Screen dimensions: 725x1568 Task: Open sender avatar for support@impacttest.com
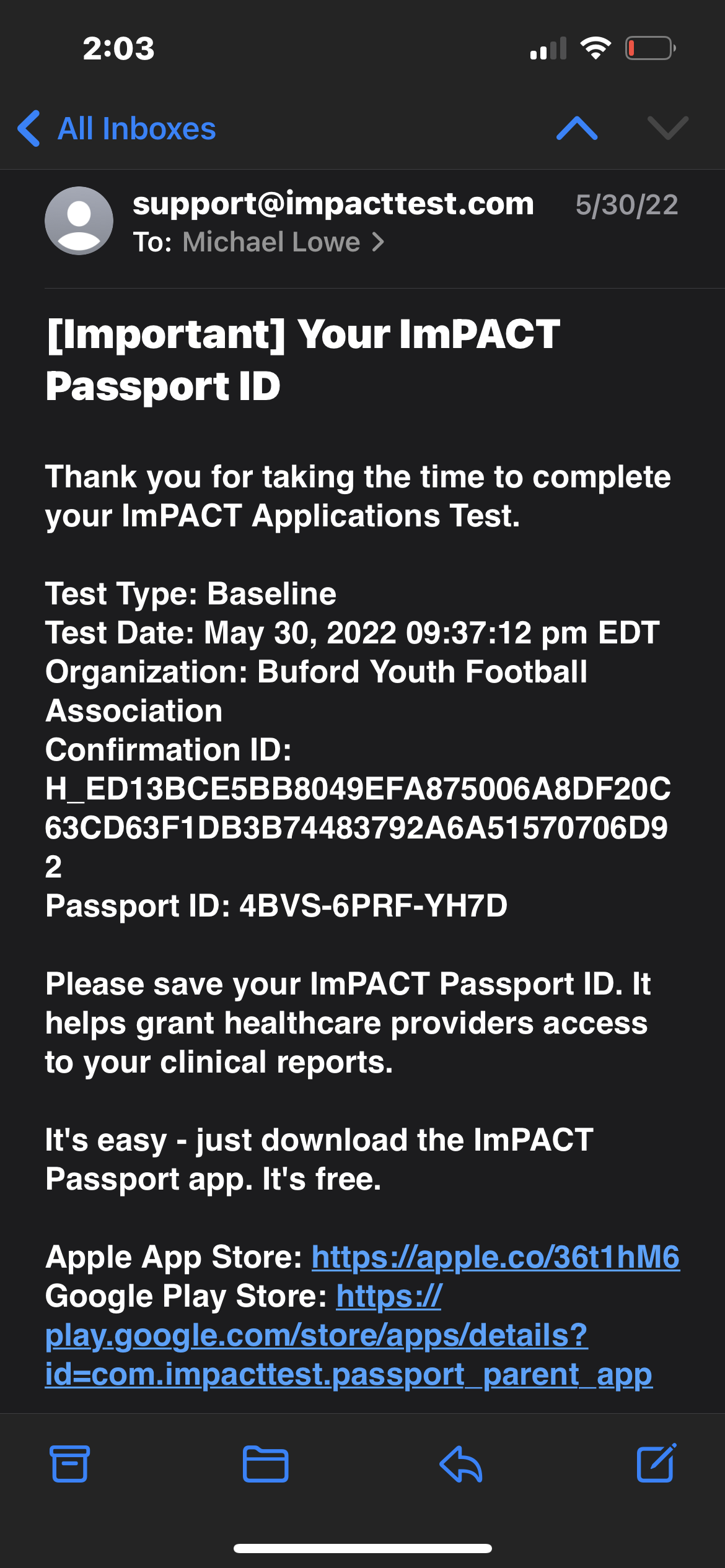pyautogui.click(x=79, y=220)
